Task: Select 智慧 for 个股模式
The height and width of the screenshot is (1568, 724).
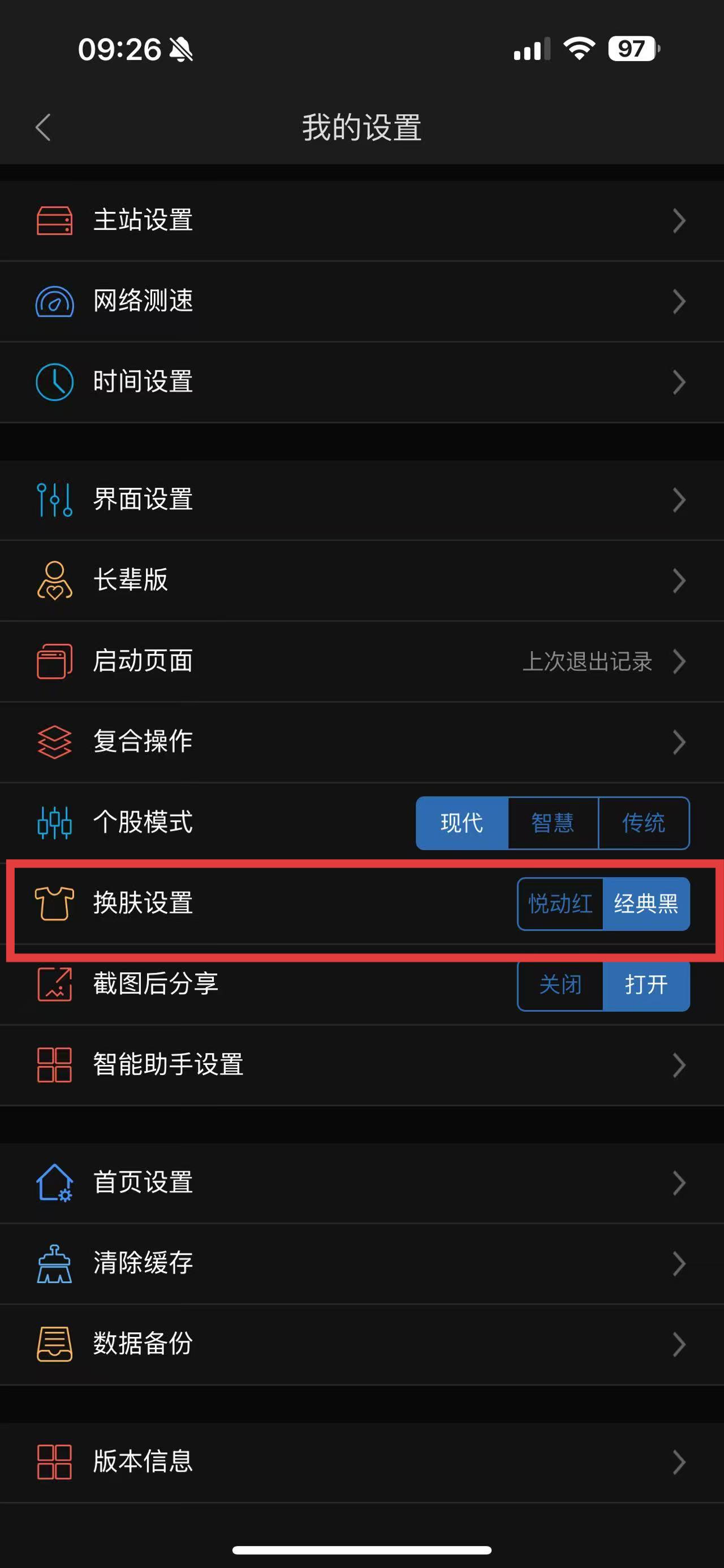Action: (552, 823)
